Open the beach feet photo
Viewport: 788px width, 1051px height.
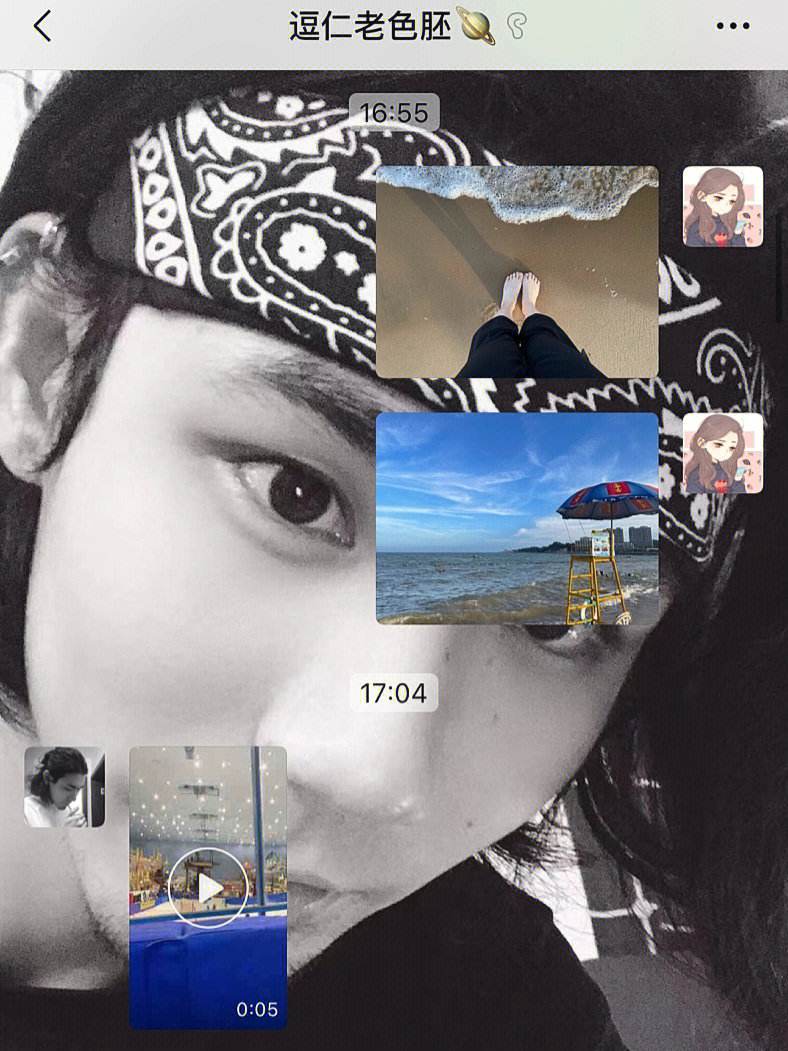point(517,272)
